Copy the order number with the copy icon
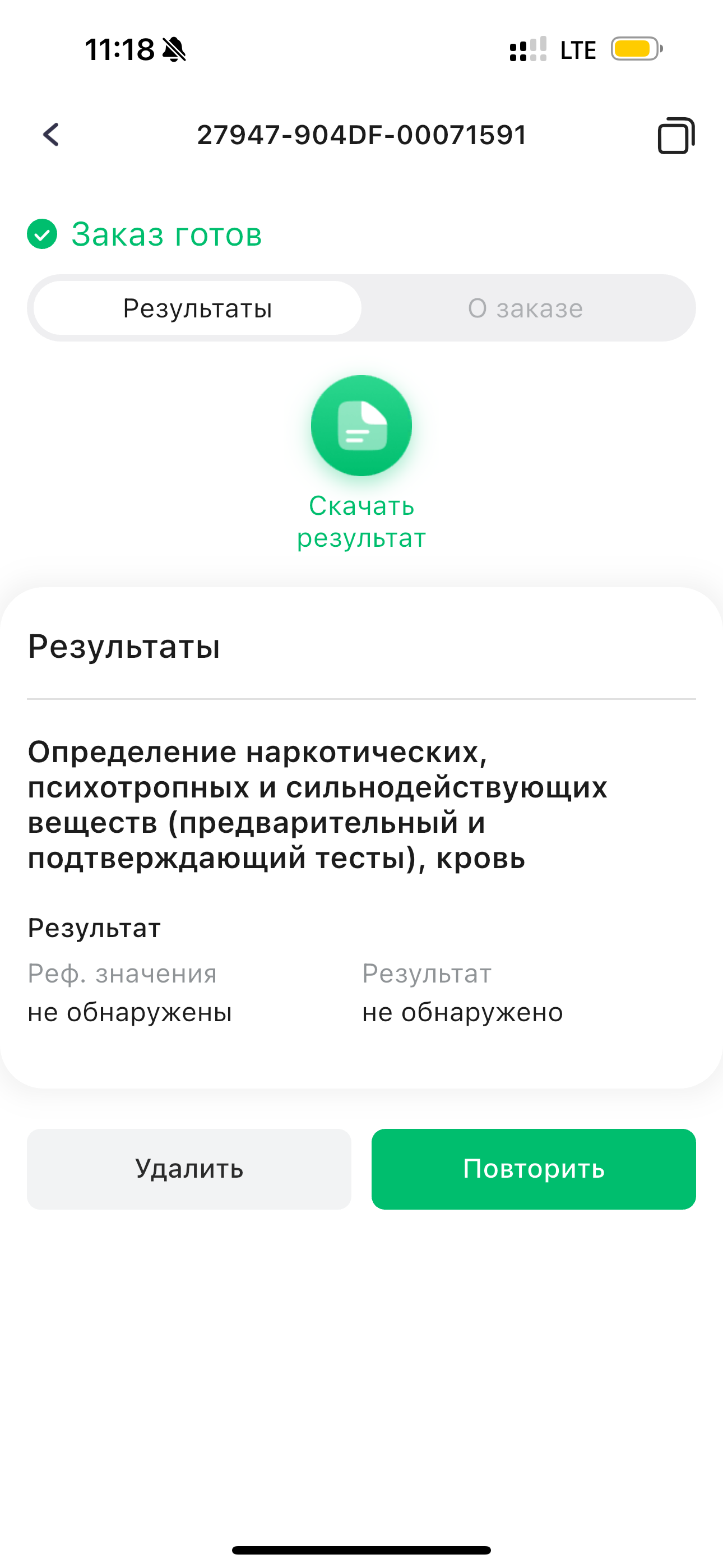The width and height of the screenshot is (723, 1568). click(675, 135)
